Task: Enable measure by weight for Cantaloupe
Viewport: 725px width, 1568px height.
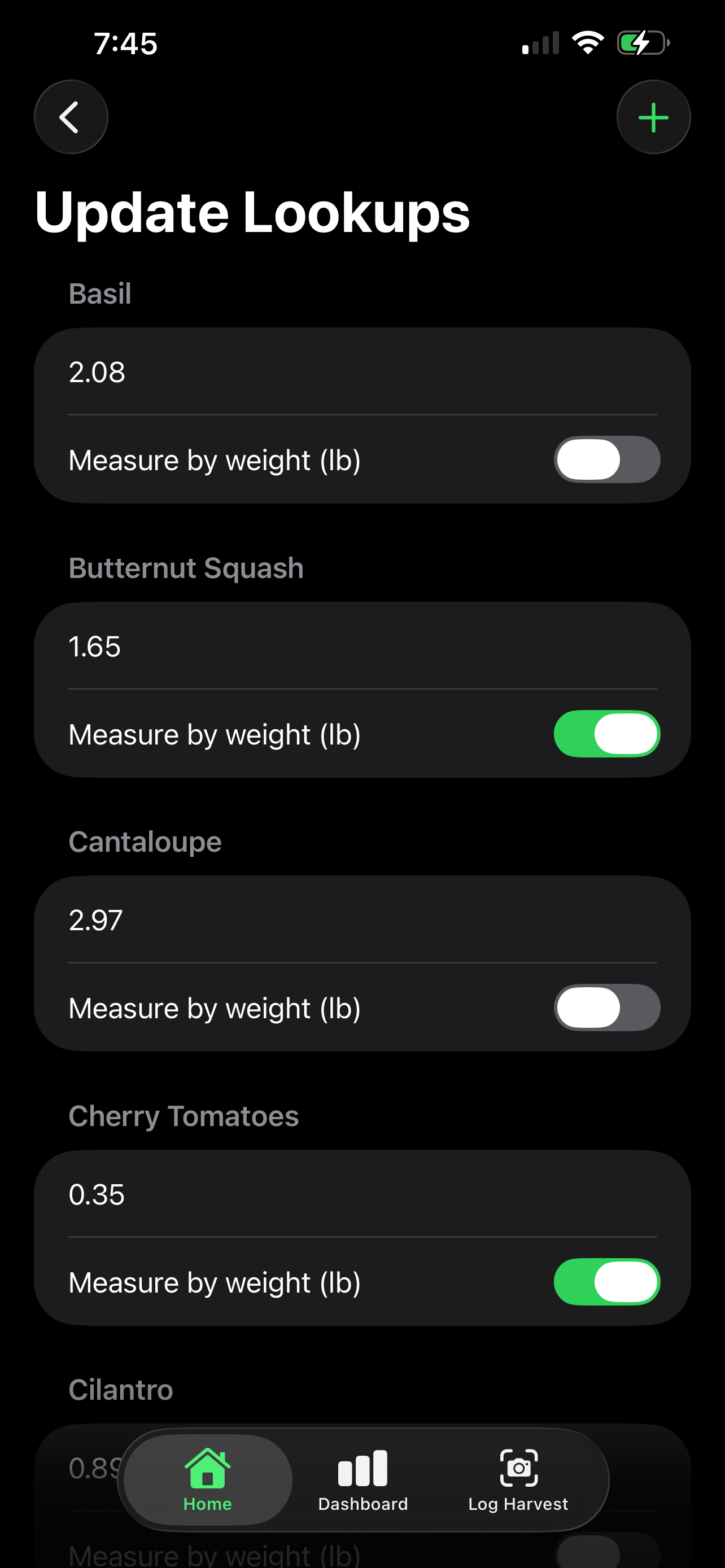Action: click(607, 1008)
